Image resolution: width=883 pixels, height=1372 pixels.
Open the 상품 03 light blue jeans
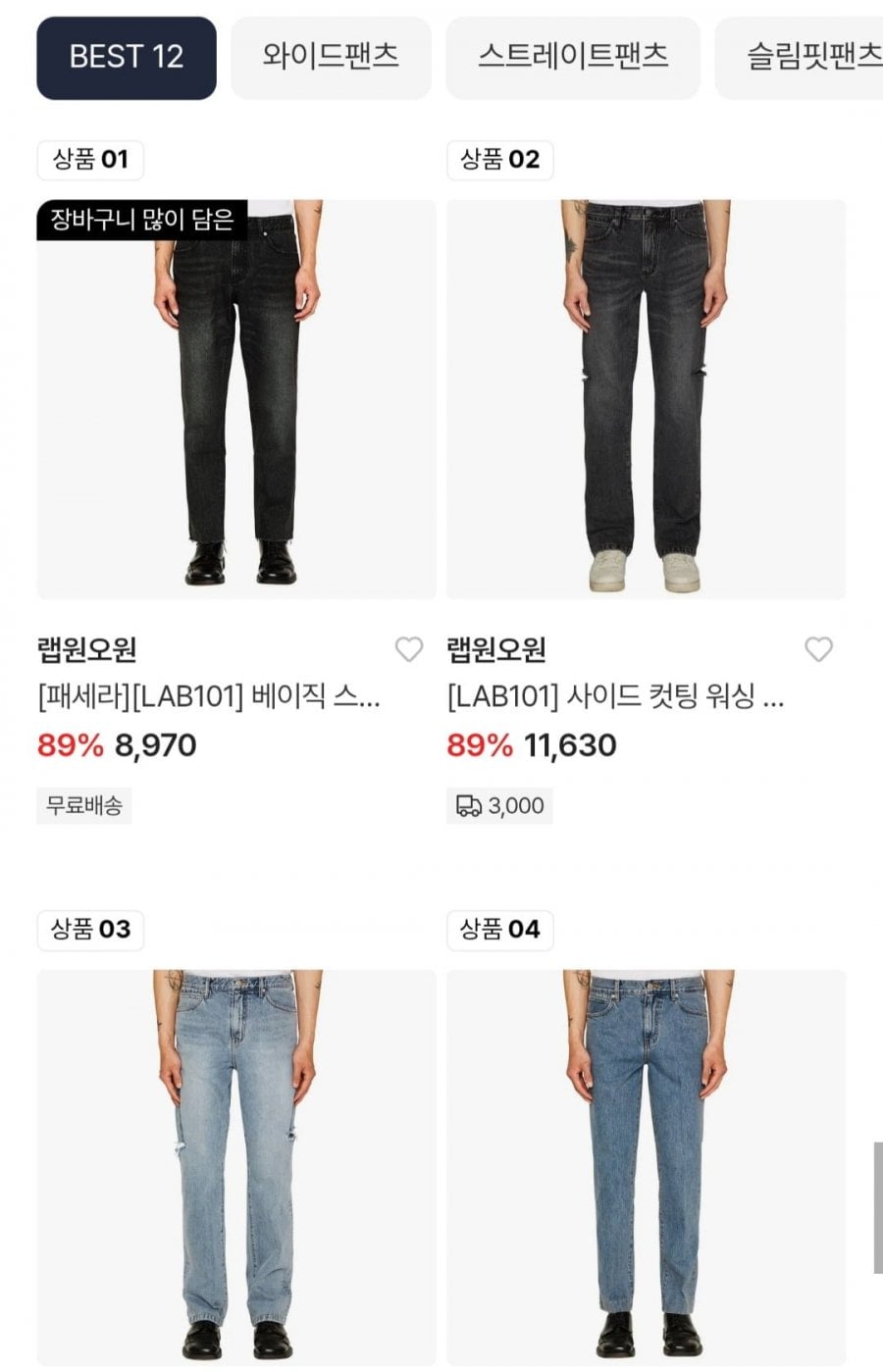pos(236,1167)
